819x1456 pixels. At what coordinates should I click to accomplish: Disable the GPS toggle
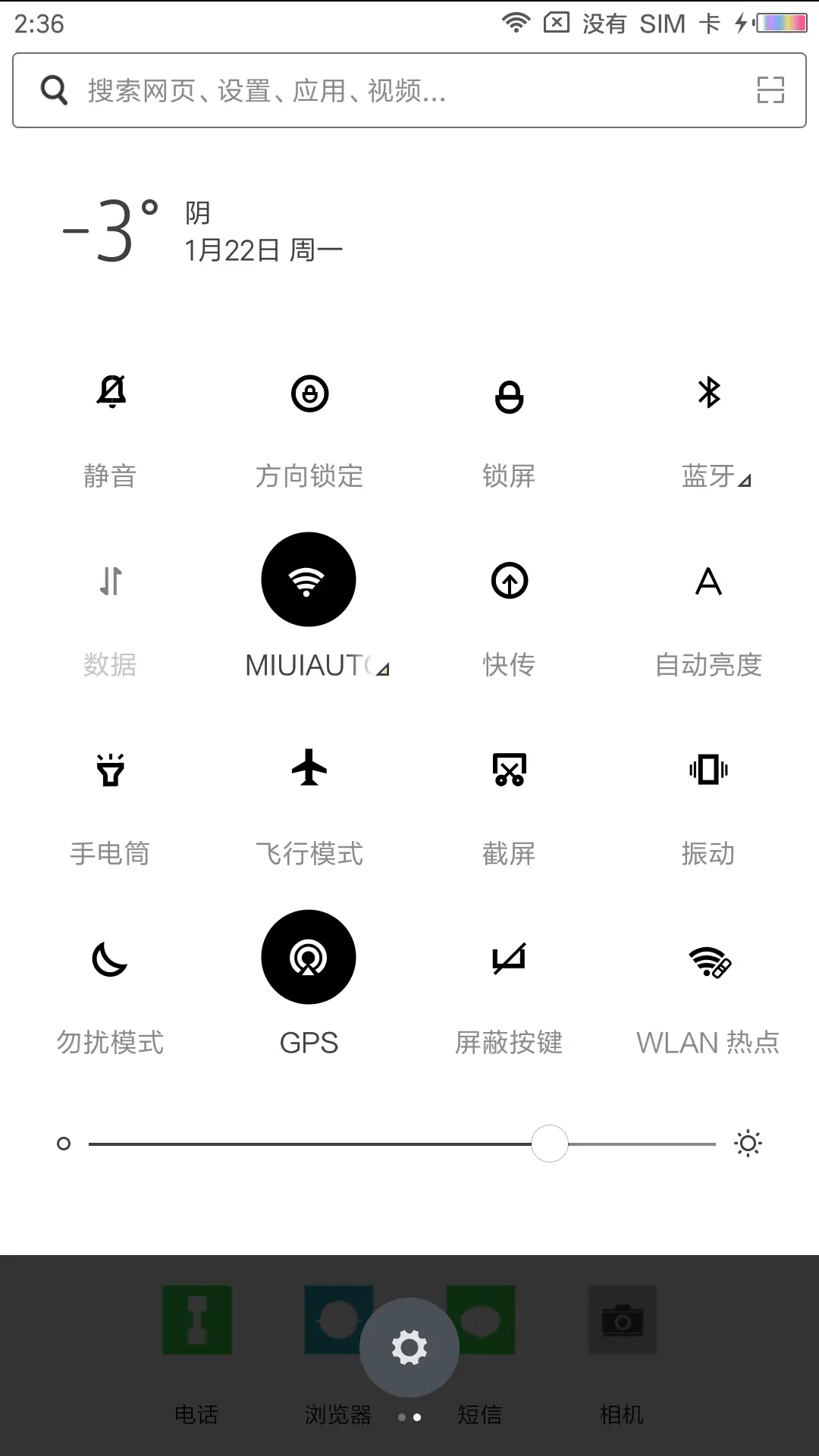[308, 957]
